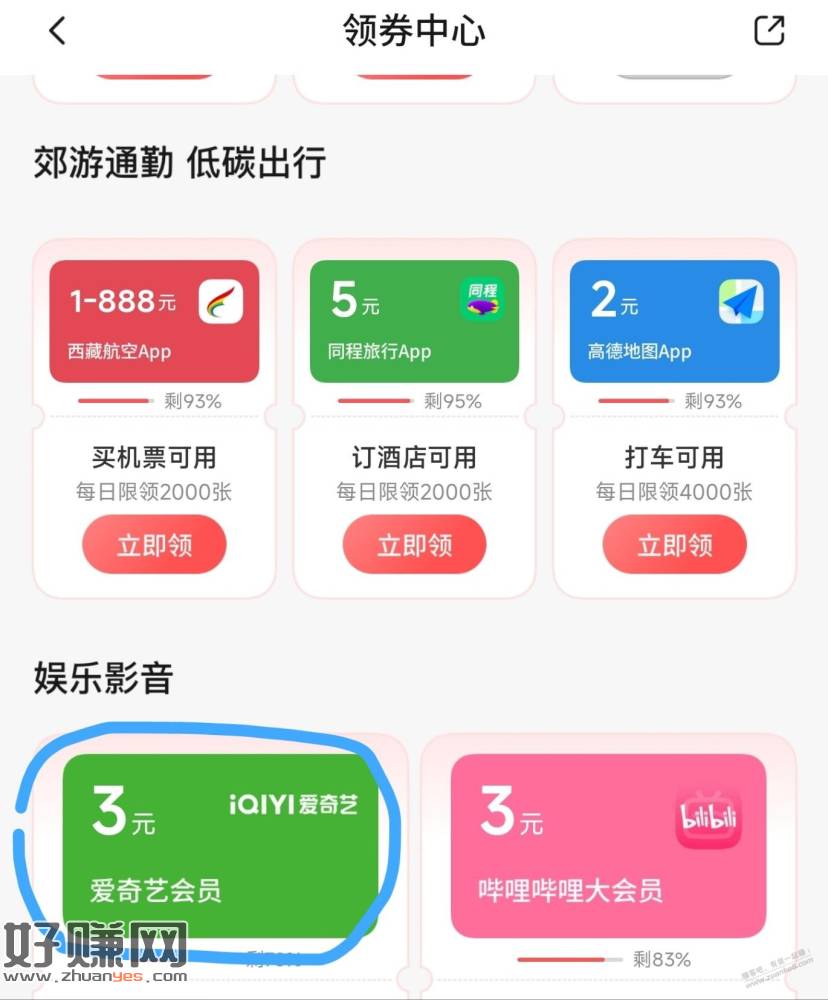Click the 买机票可用 label text
Viewport: 828px width, 1000px height.
[x=154, y=458]
